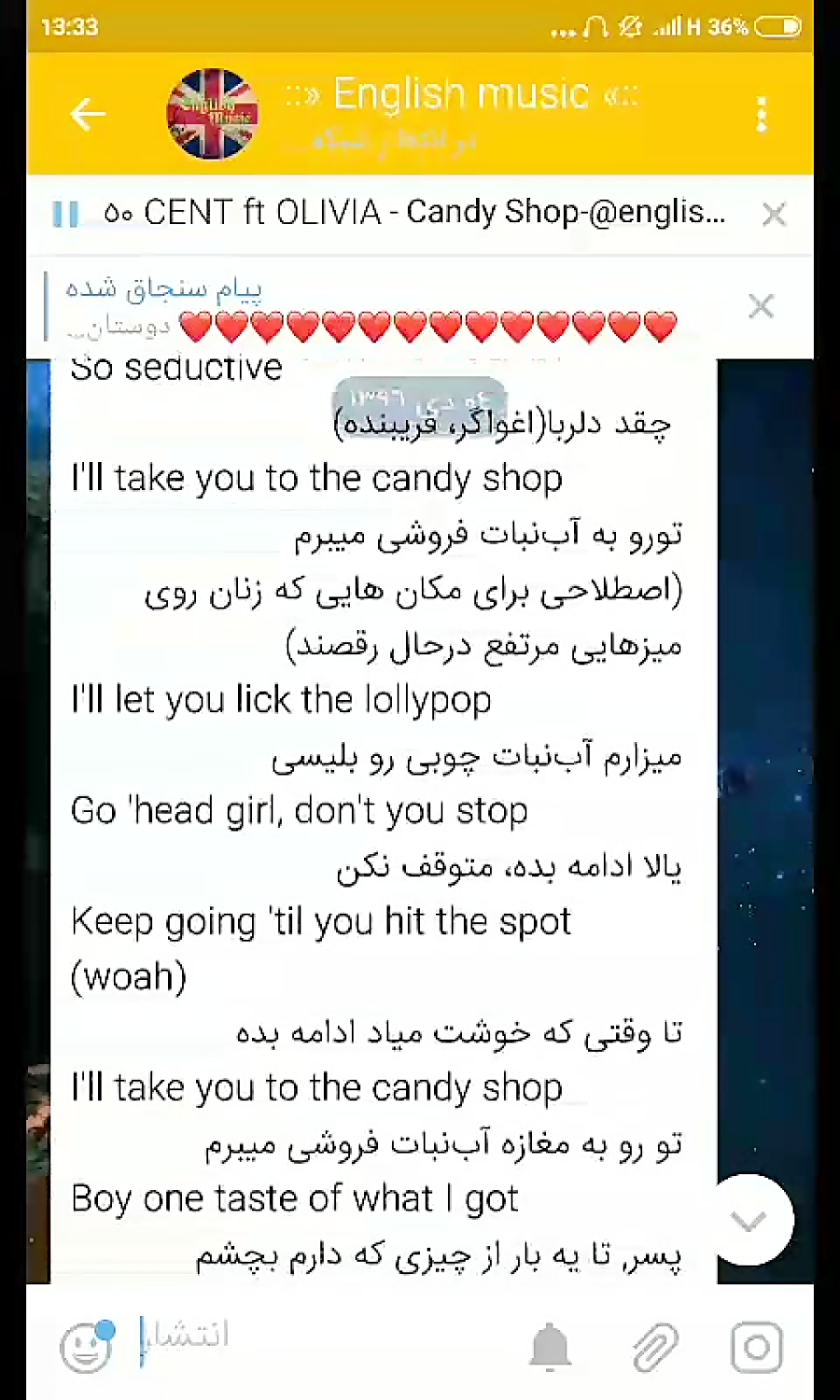Dismiss the pinned message banner
The height and width of the screenshot is (1400, 840).
coord(761,306)
